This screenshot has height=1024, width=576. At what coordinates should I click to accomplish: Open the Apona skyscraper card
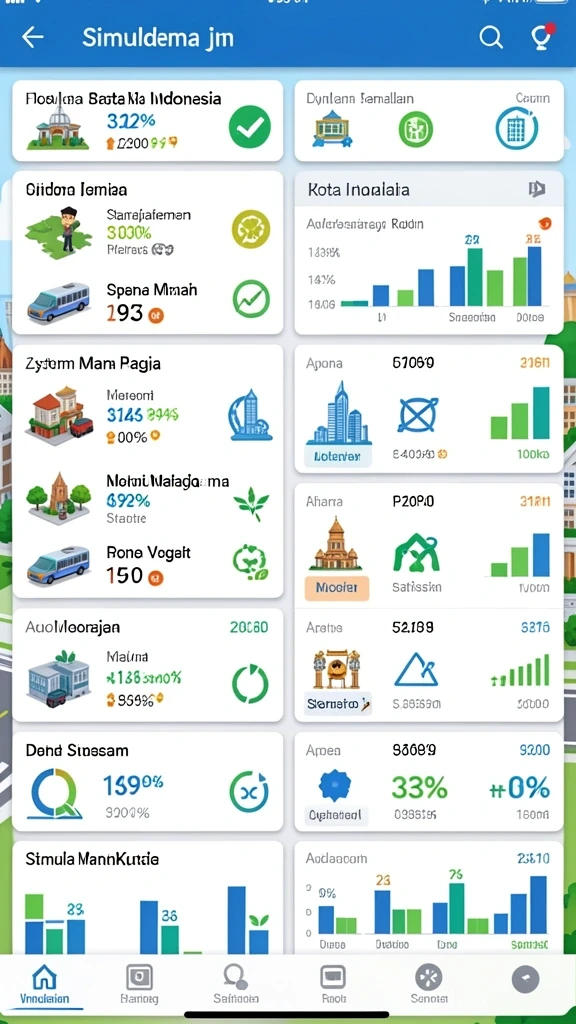click(x=429, y=409)
